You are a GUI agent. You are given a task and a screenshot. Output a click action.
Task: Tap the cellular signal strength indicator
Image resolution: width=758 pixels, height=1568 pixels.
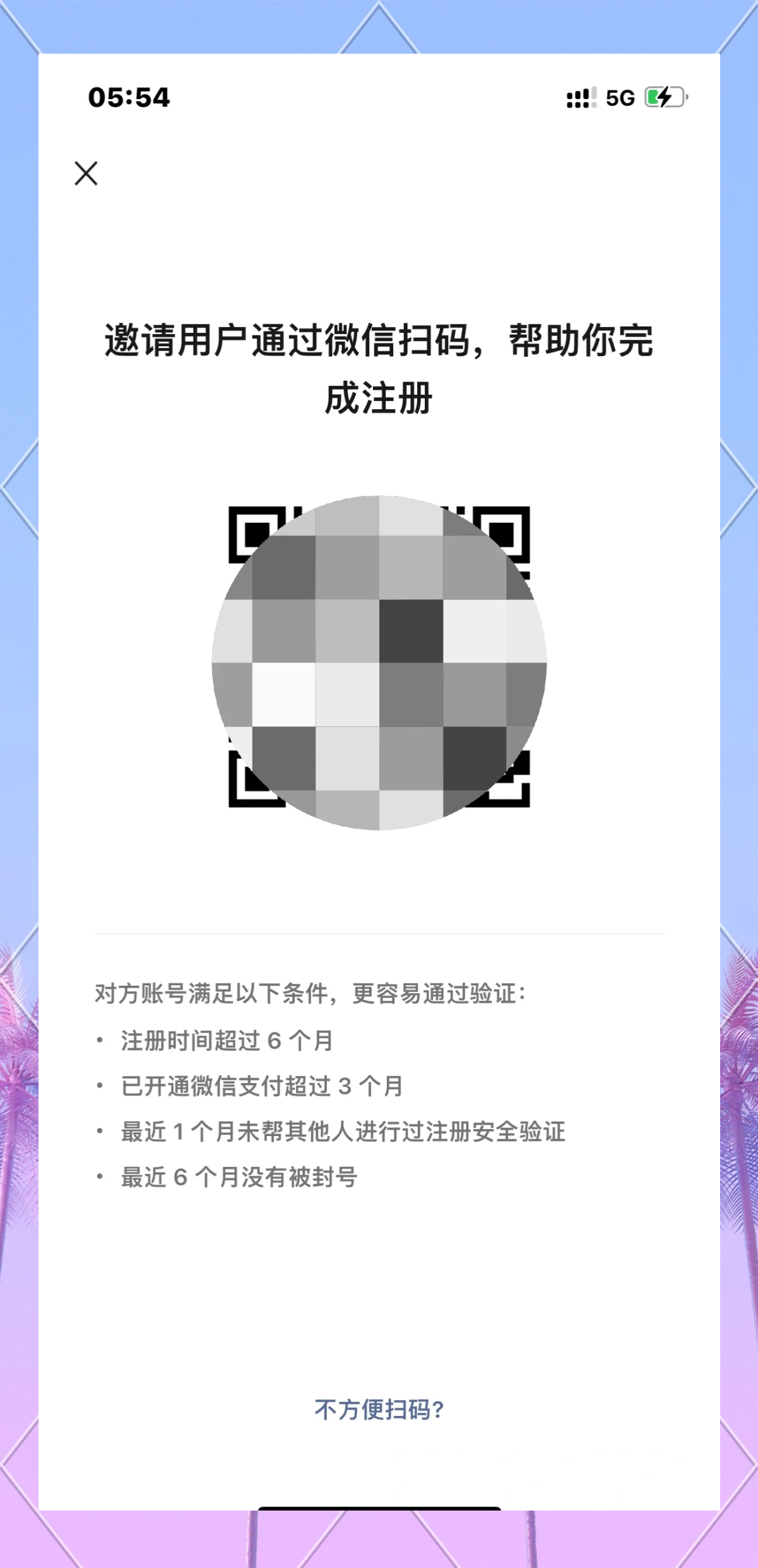coord(581,98)
